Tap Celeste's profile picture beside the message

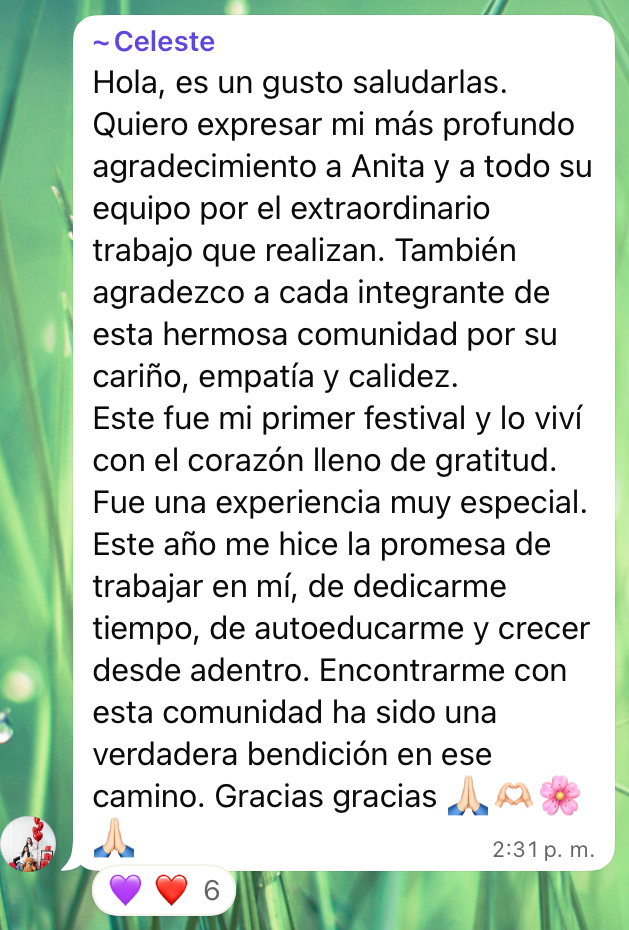pyautogui.click(x=28, y=843)
